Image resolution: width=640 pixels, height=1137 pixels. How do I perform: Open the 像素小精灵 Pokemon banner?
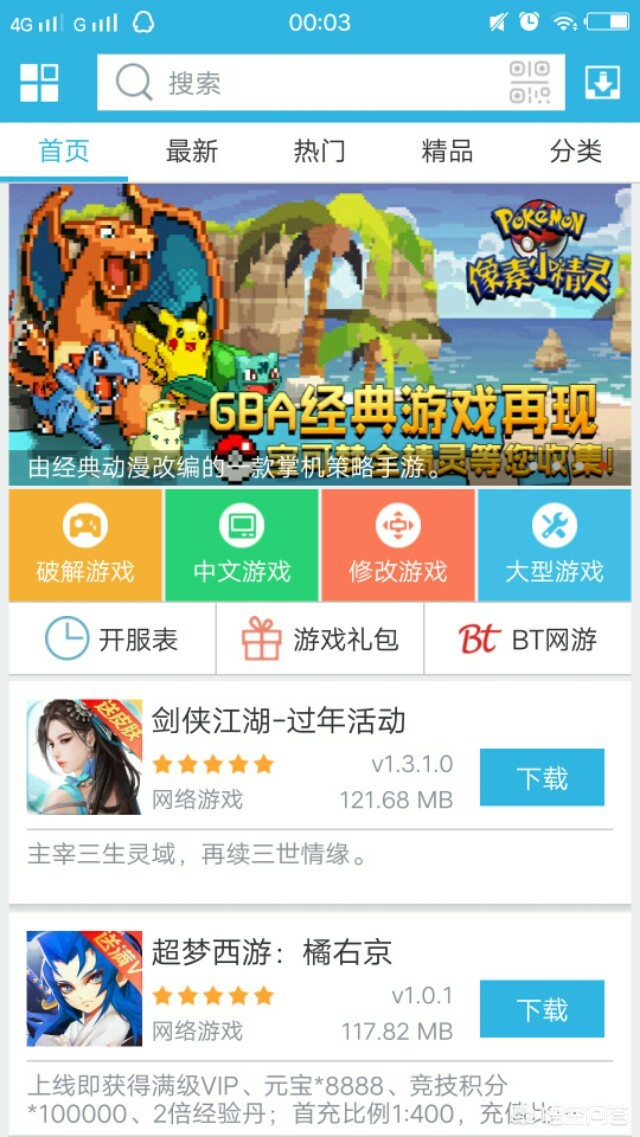click(320, 335)
